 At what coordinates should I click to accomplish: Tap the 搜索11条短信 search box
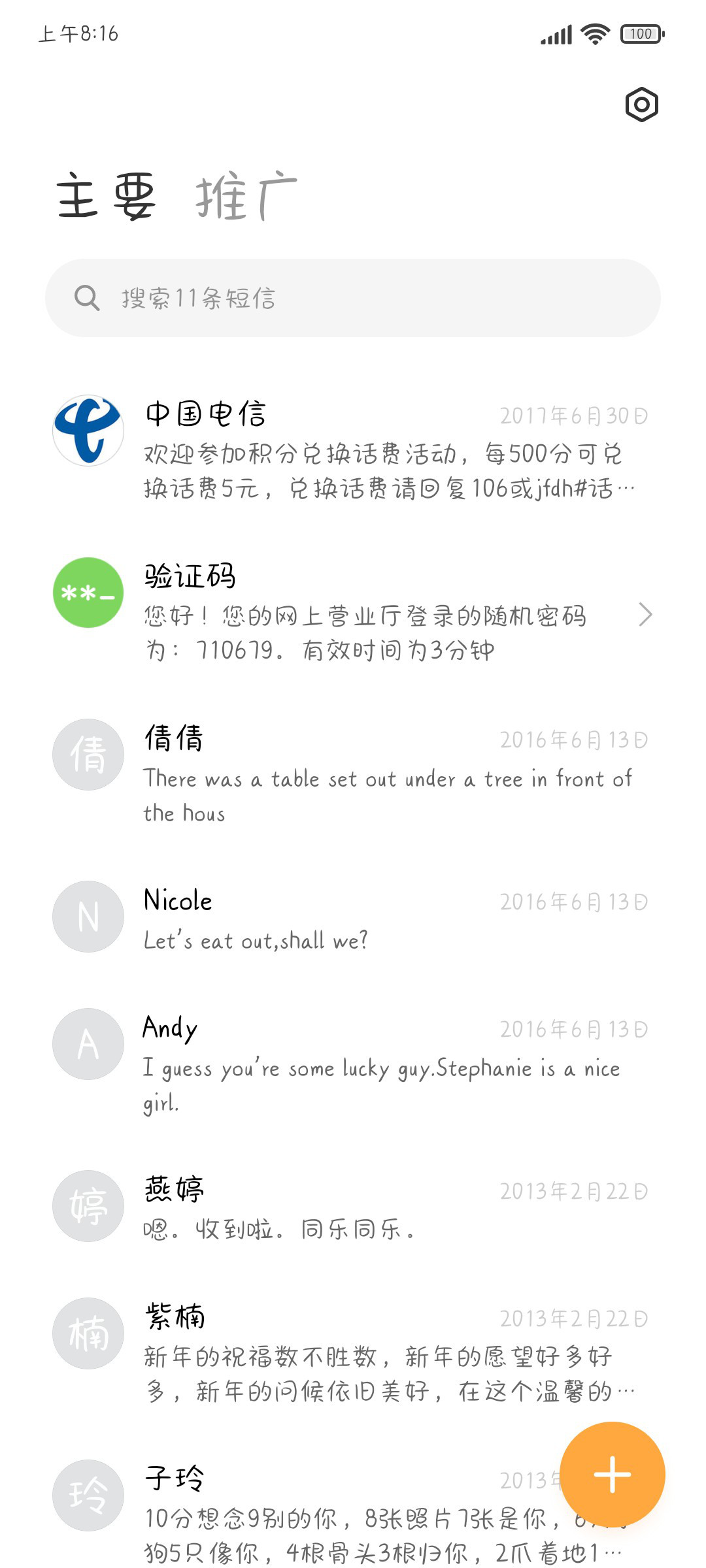pyautogui.click(x=353, y=298)
